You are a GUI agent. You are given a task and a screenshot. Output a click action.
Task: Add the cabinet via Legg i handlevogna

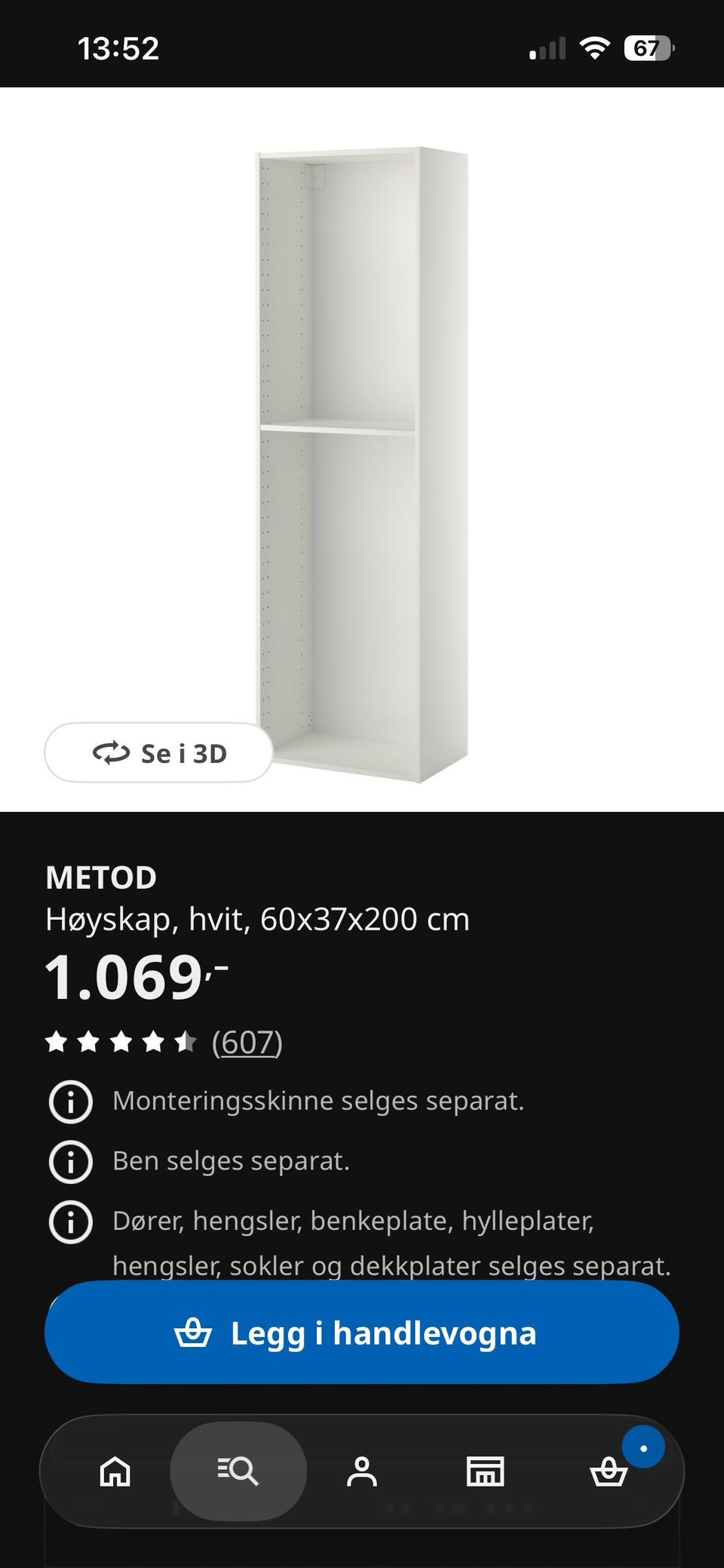click(362, 1332)
